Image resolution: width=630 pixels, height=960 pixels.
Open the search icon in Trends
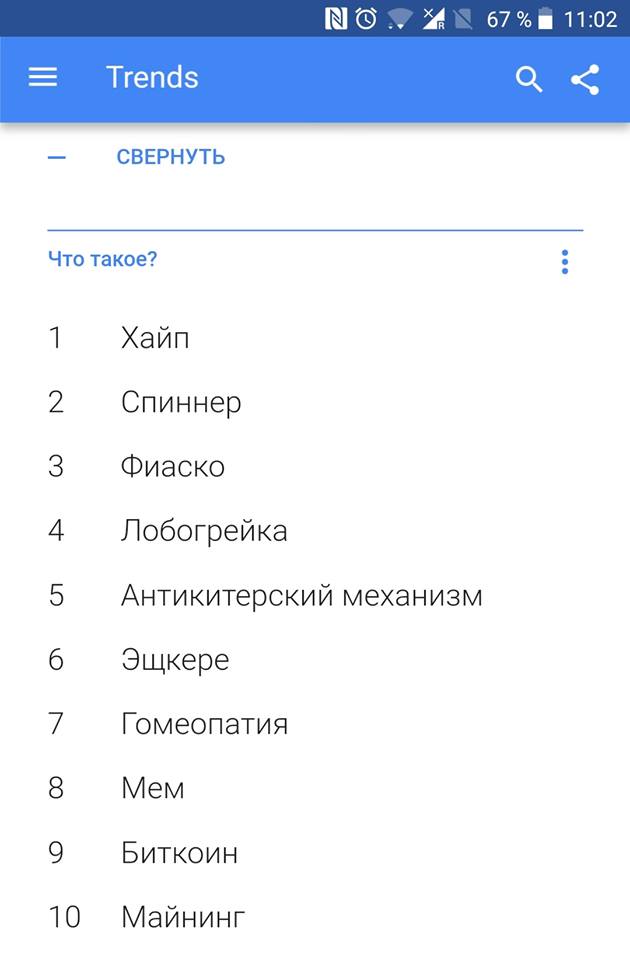[529, 80]
